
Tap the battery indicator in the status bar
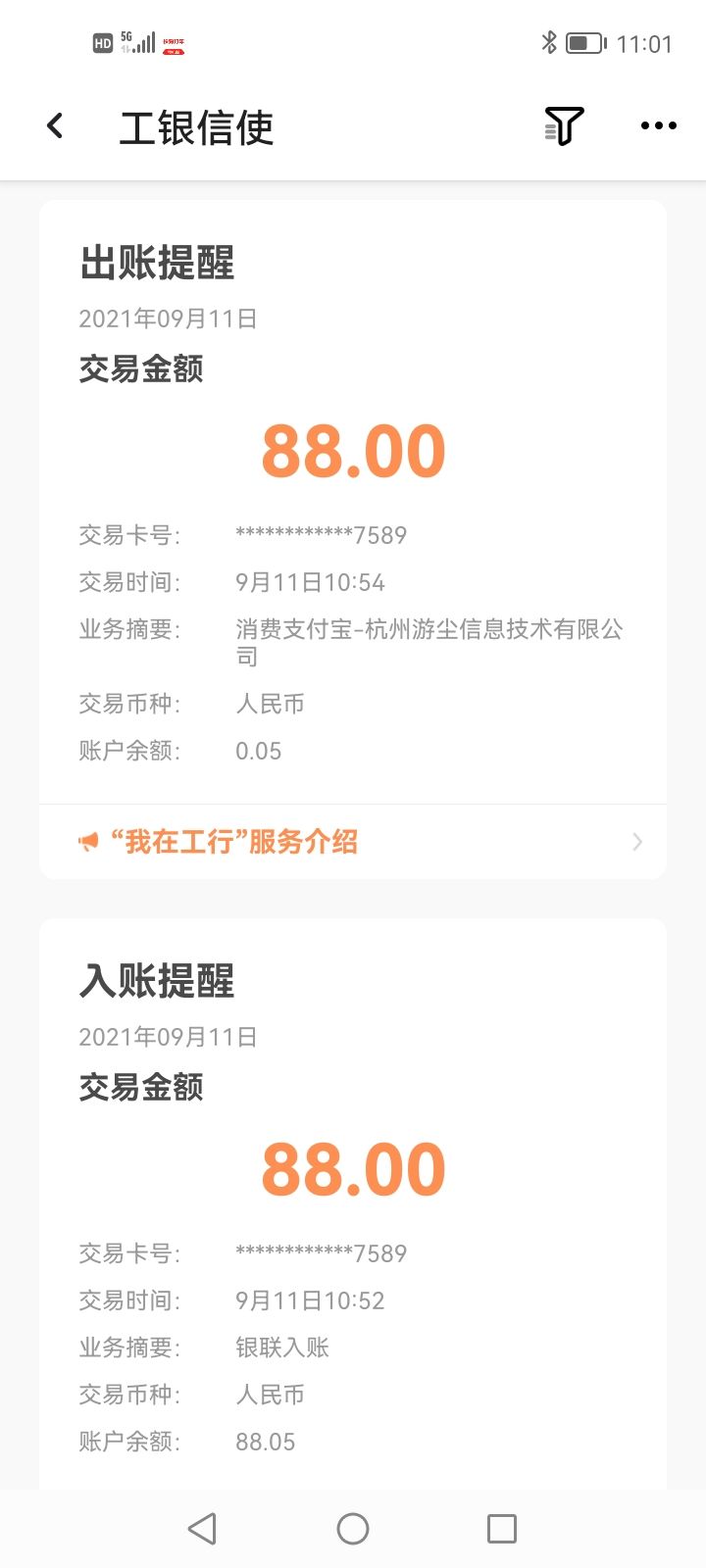(584, 43)
